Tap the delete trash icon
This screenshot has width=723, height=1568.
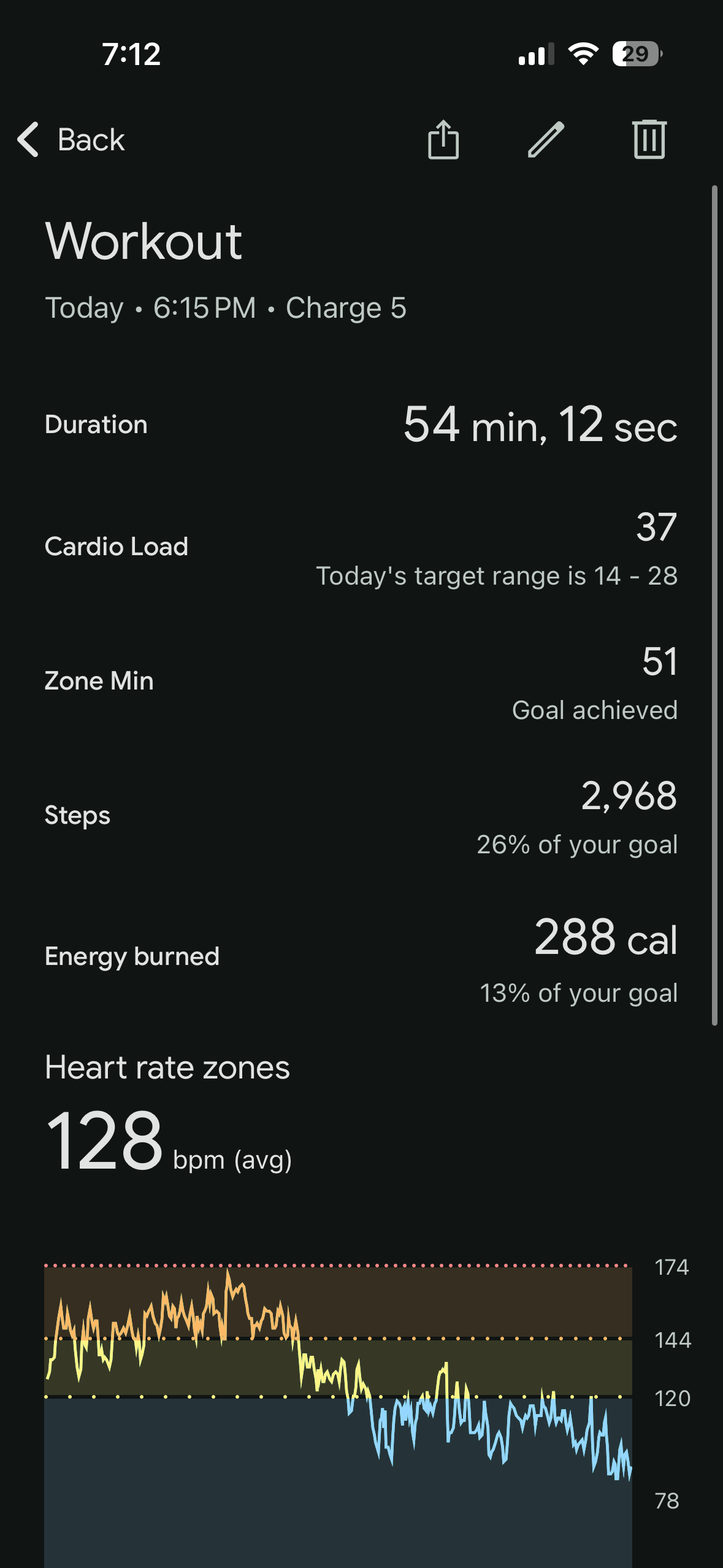(x=648, y=140)
